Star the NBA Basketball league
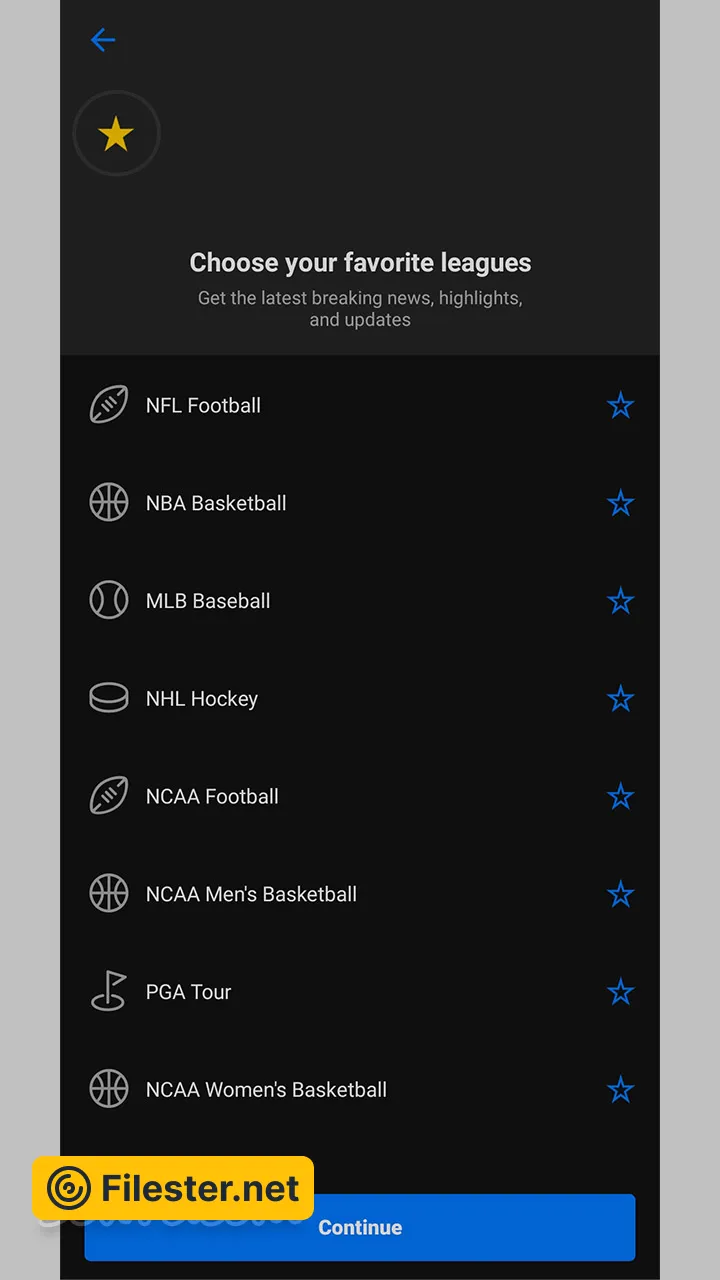Image resolution: width=720 pixels, height=1280 pixels. click(x=620, y=503)
